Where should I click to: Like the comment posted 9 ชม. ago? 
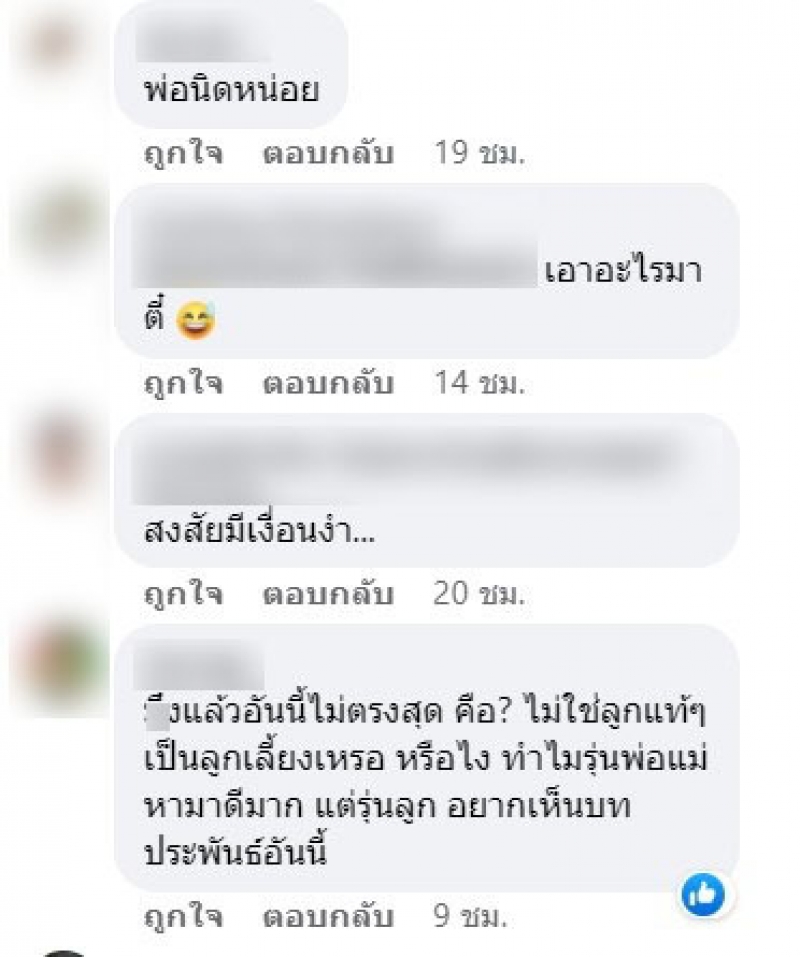tap(182, 915)
